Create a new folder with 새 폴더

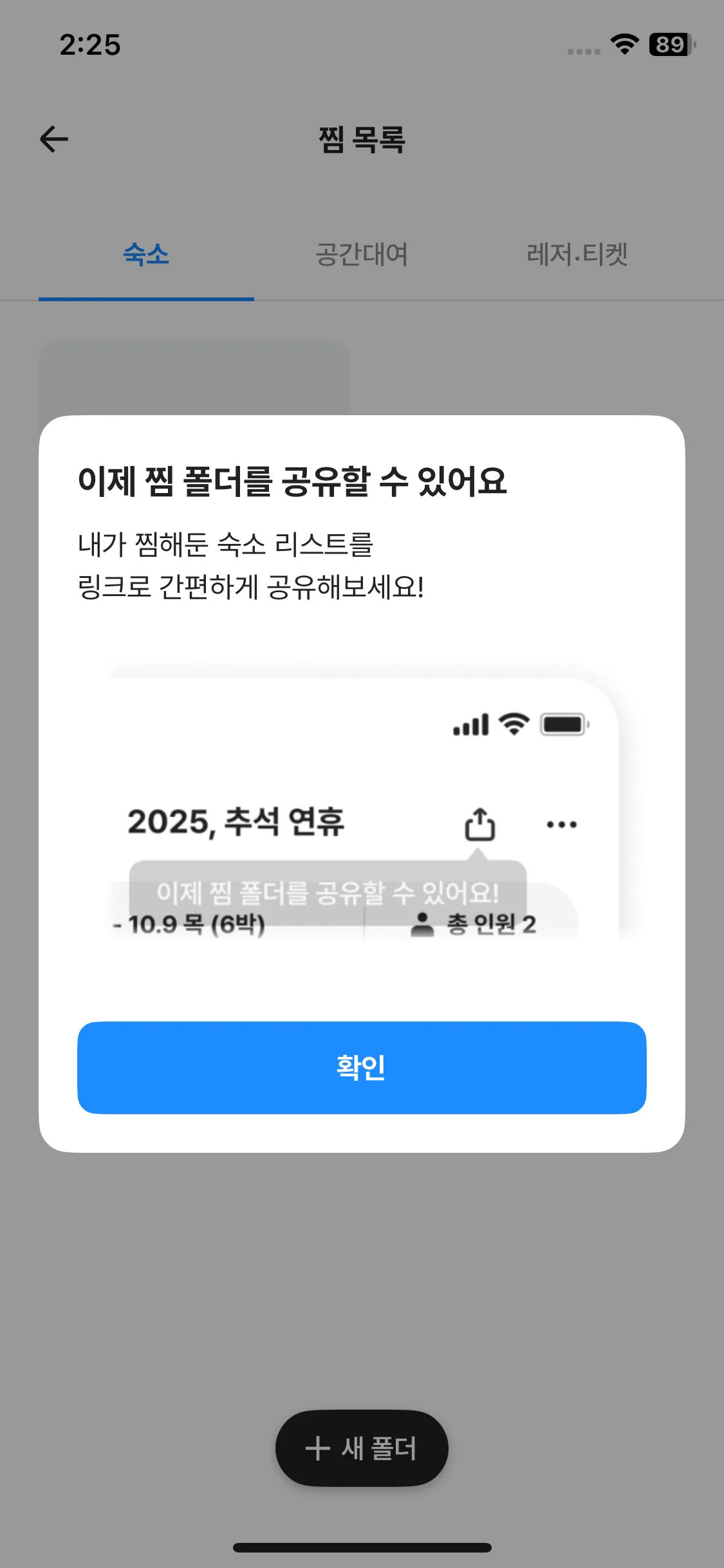coord(362,1448)
